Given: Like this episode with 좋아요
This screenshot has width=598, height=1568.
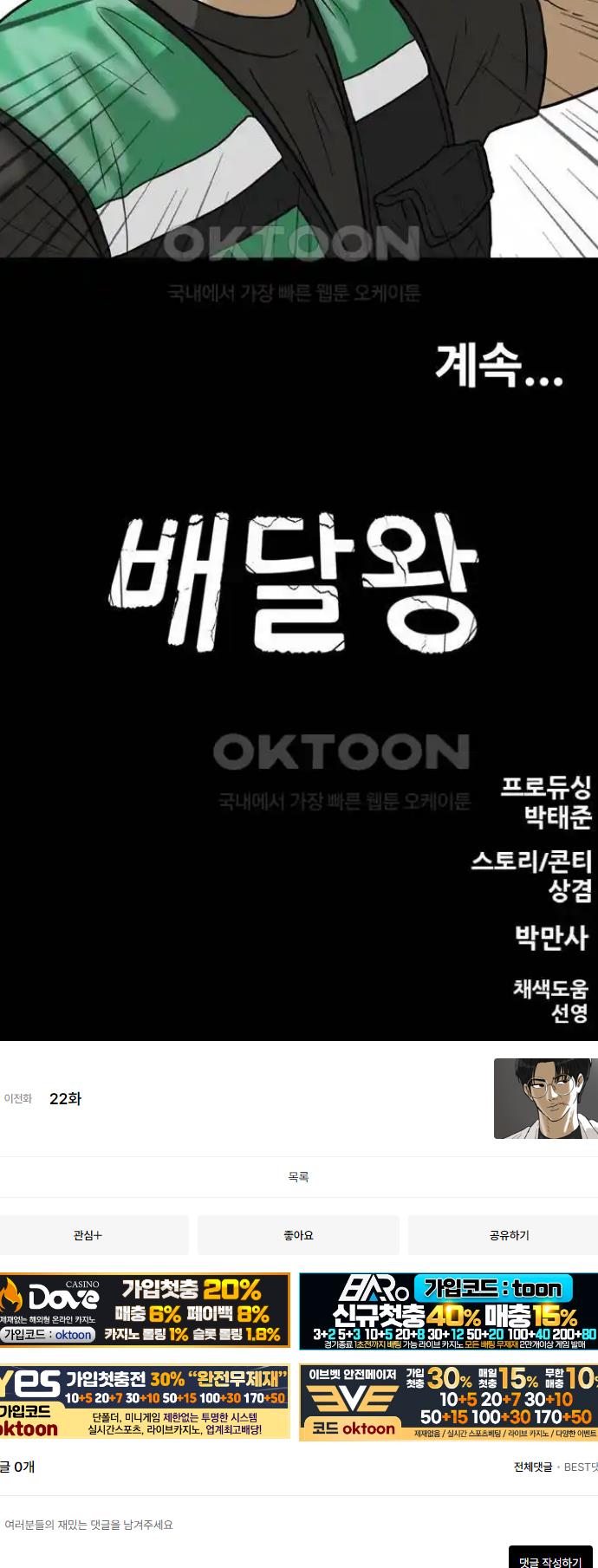Looking at the screenshot, I should (x=298, y=1235).
